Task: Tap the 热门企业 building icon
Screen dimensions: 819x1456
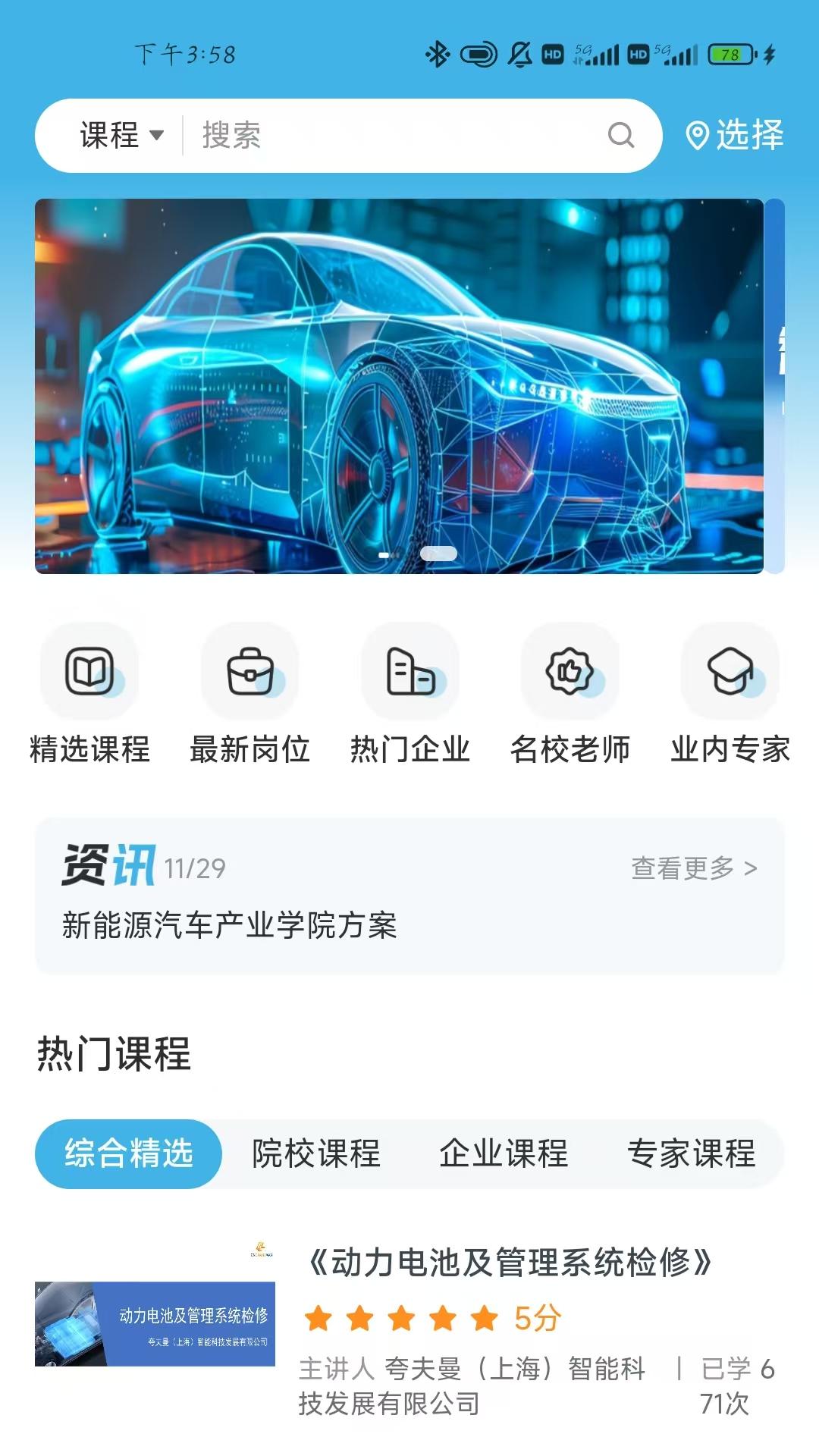Action: [x=410, y=670]
